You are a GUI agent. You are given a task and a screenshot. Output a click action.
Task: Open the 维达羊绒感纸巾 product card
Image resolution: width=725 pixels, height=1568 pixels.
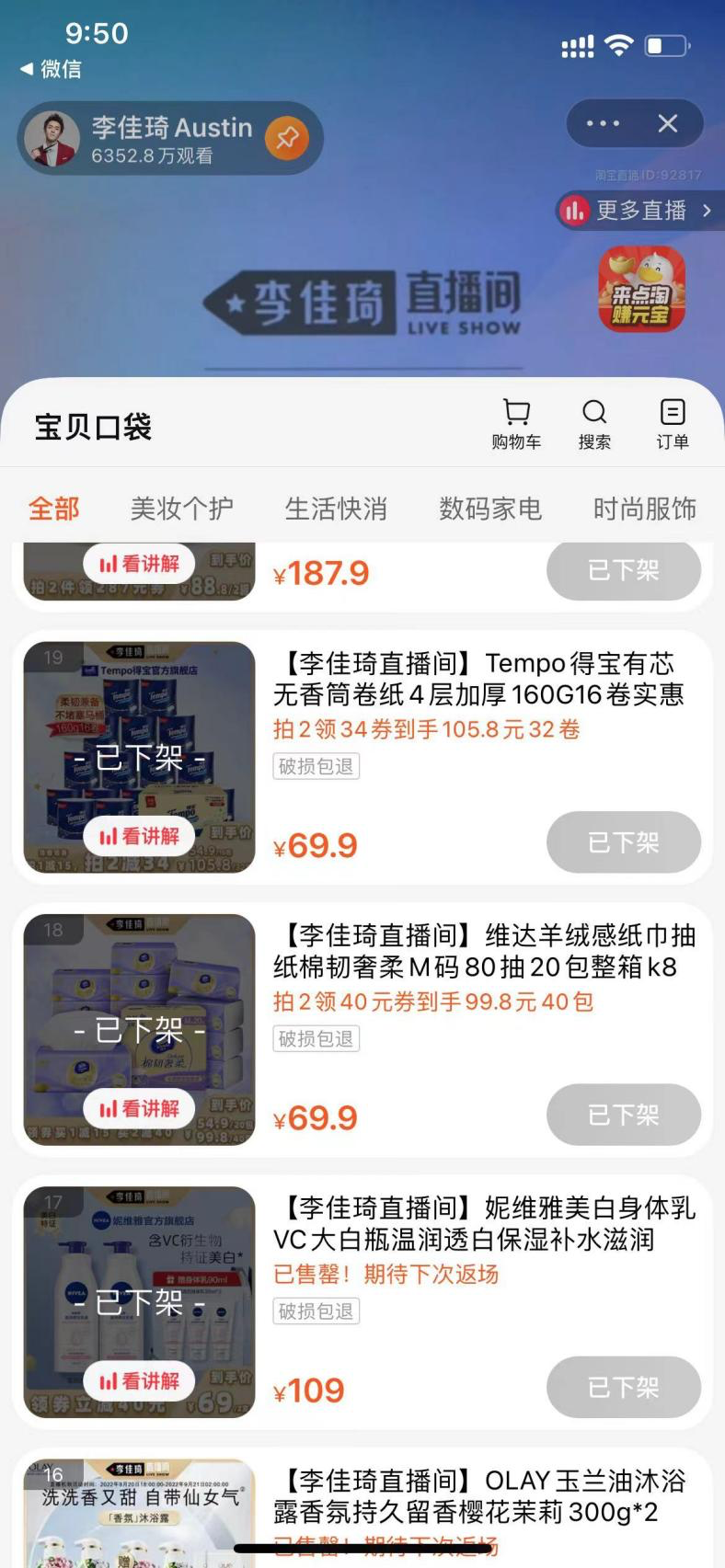tap(483, 952)
